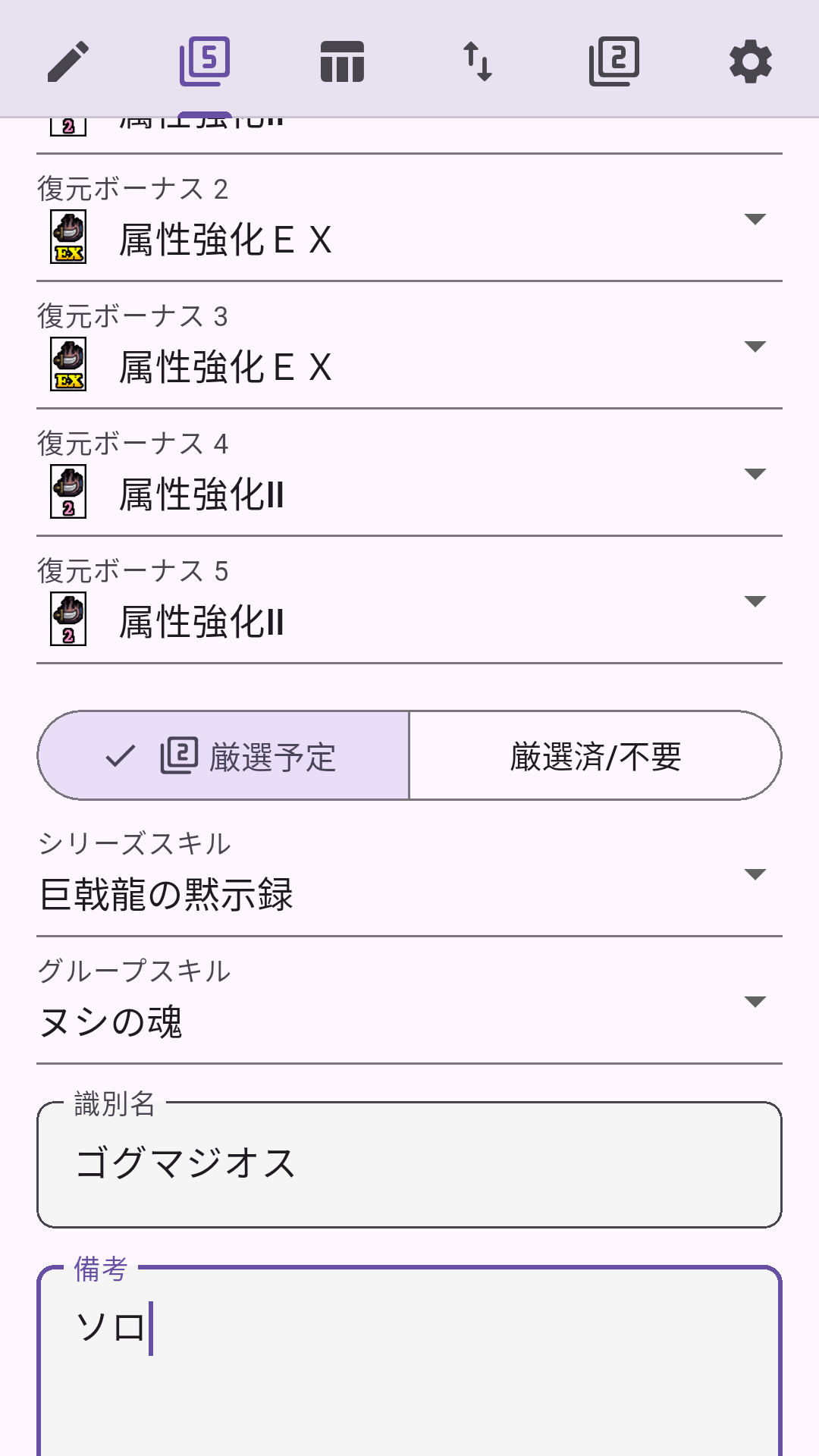Click the 属性強化II icon beside 復元ボーナス 5
Viewport: 819px width, 1456px height.
[67, 619]
